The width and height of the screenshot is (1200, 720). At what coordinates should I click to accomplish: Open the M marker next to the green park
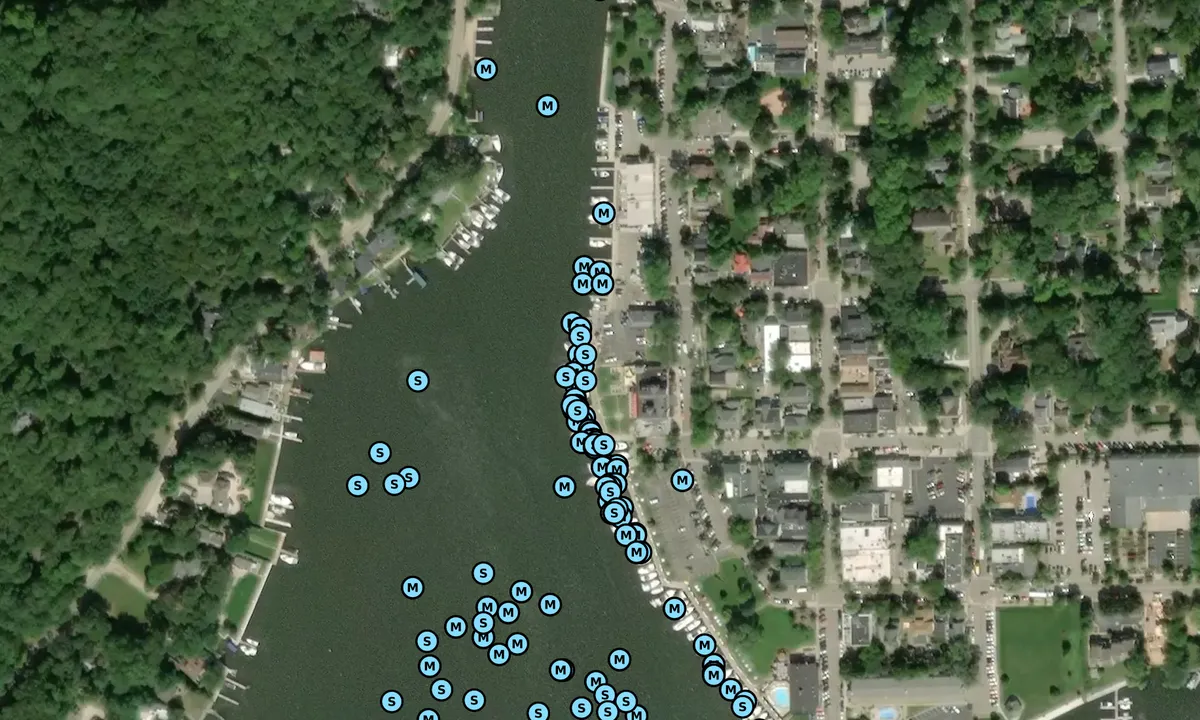click(x=674, y=608)
